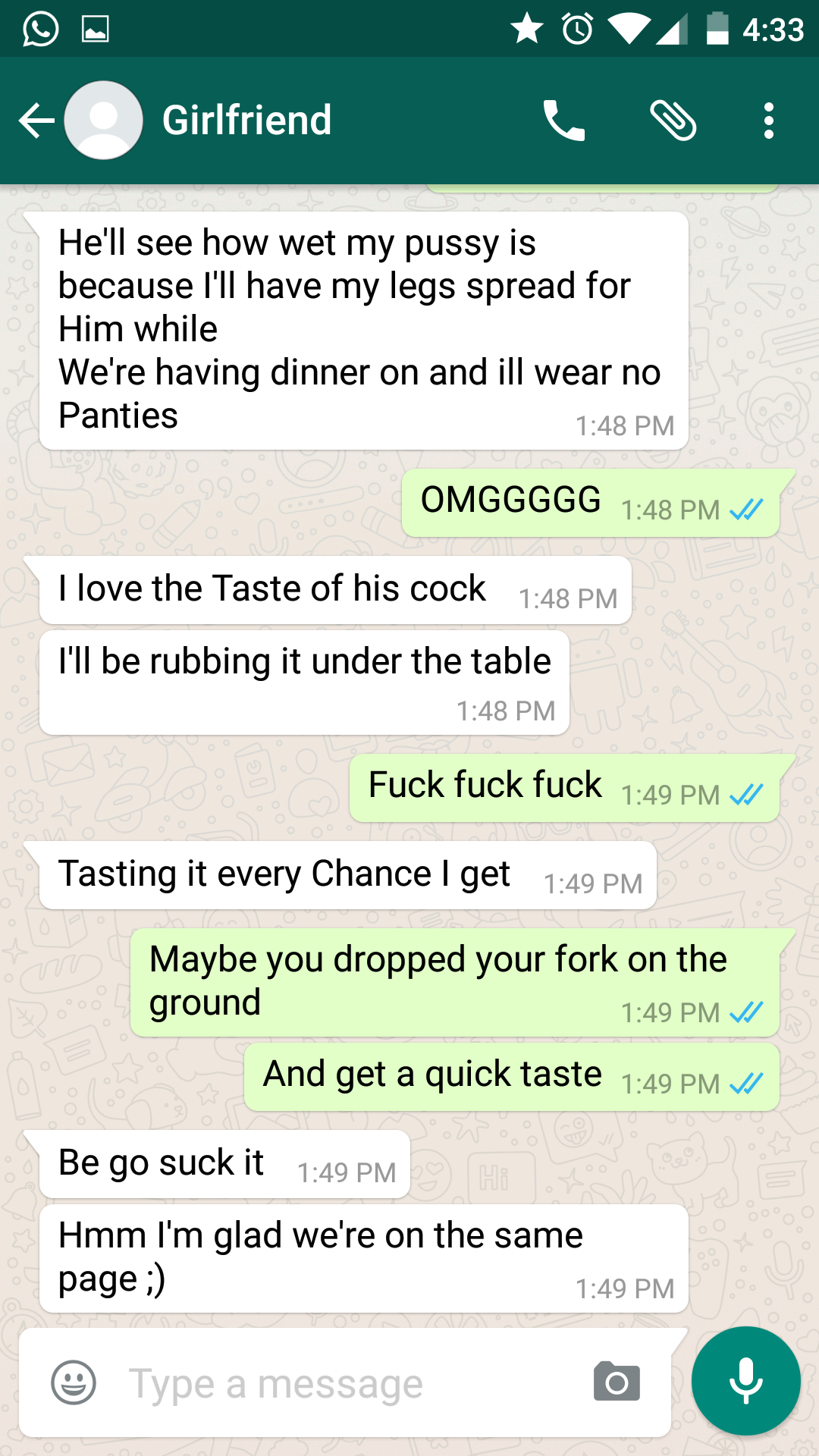Screen dimensions: 819x1456
Task: Go back using the arrow
Action: (36, 121)
